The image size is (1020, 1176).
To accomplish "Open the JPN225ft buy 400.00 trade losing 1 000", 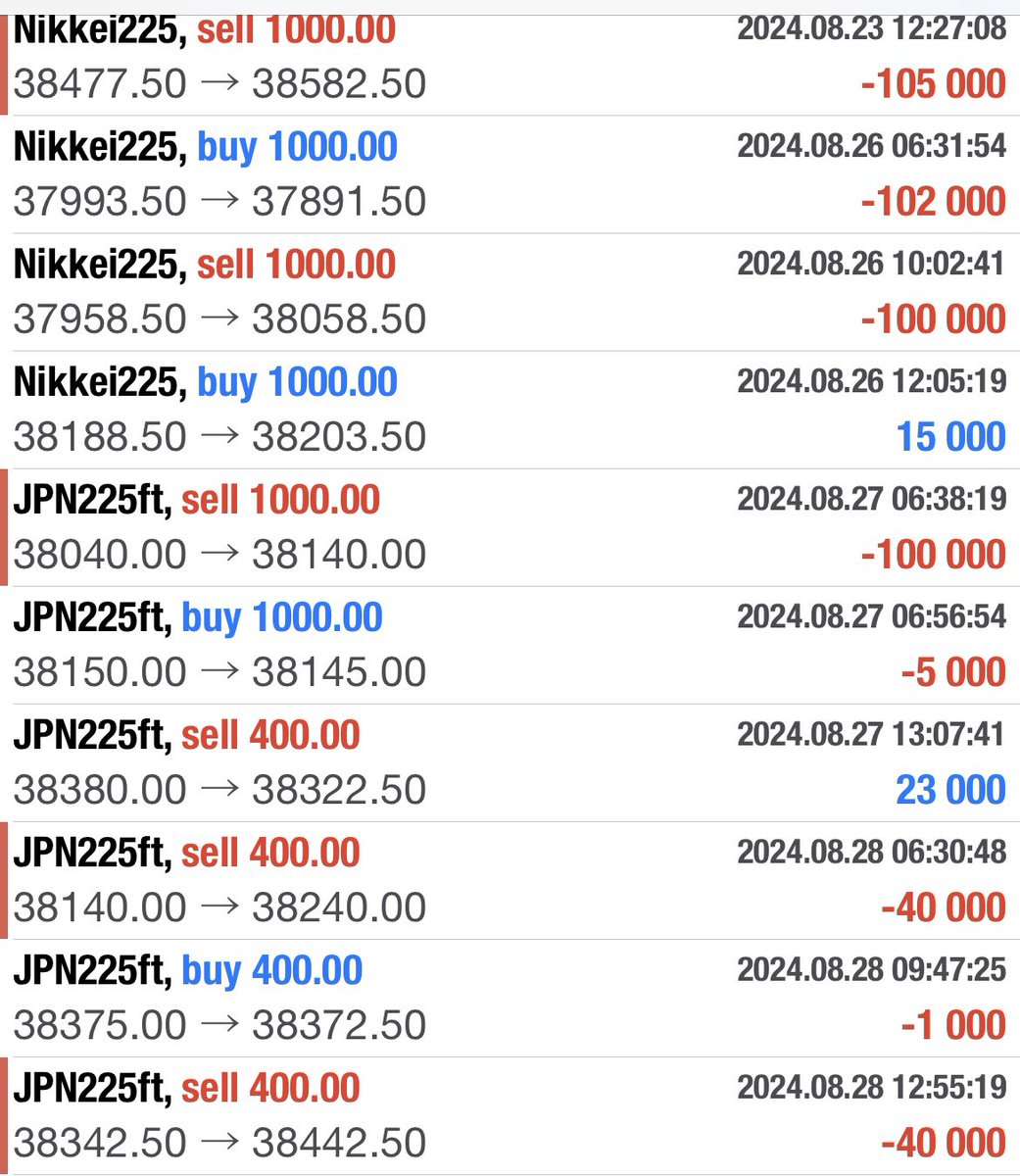I will [510, 998].
